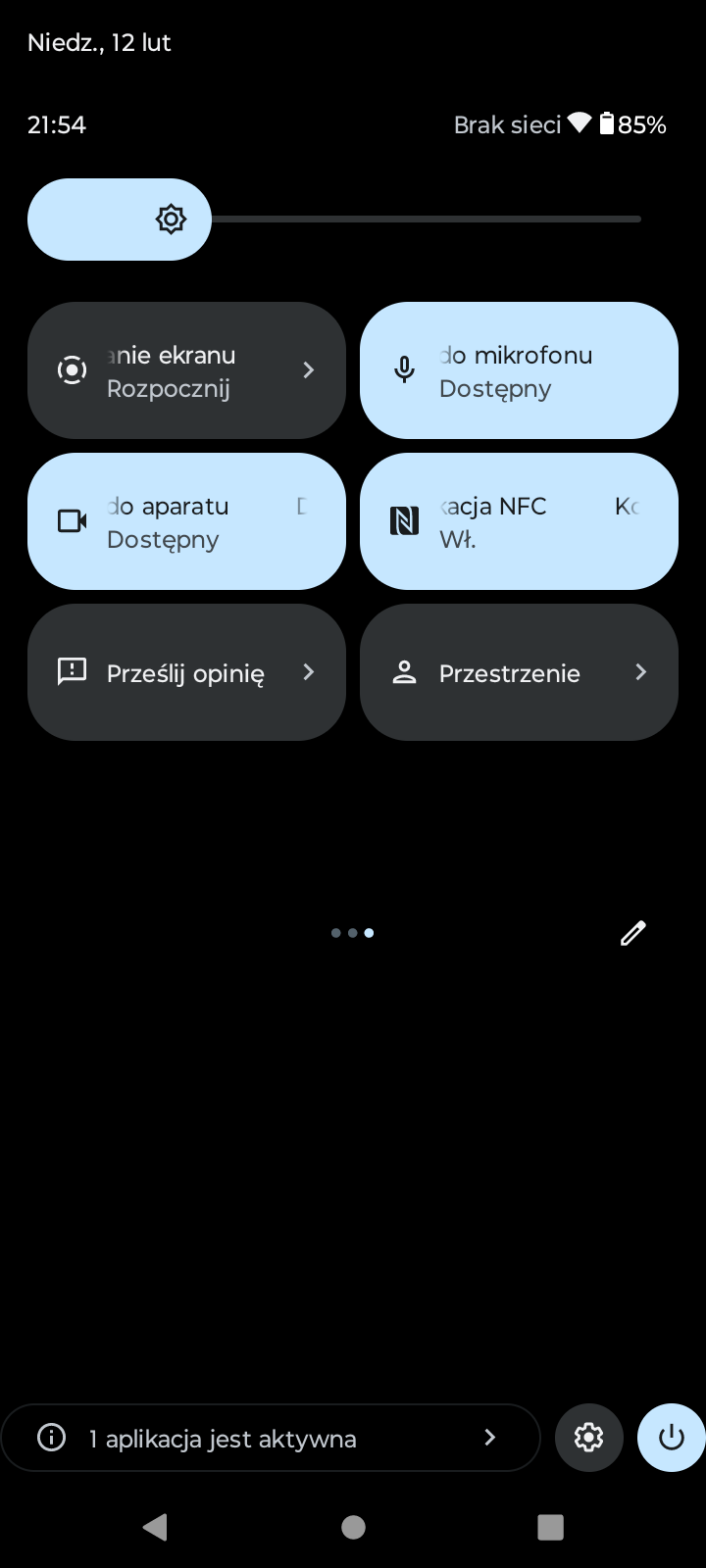Image resolution: width=706 pixels, height=1568 pixels.
Task: Open the Przestrzenie tile
Action: [x=519, y=672]
